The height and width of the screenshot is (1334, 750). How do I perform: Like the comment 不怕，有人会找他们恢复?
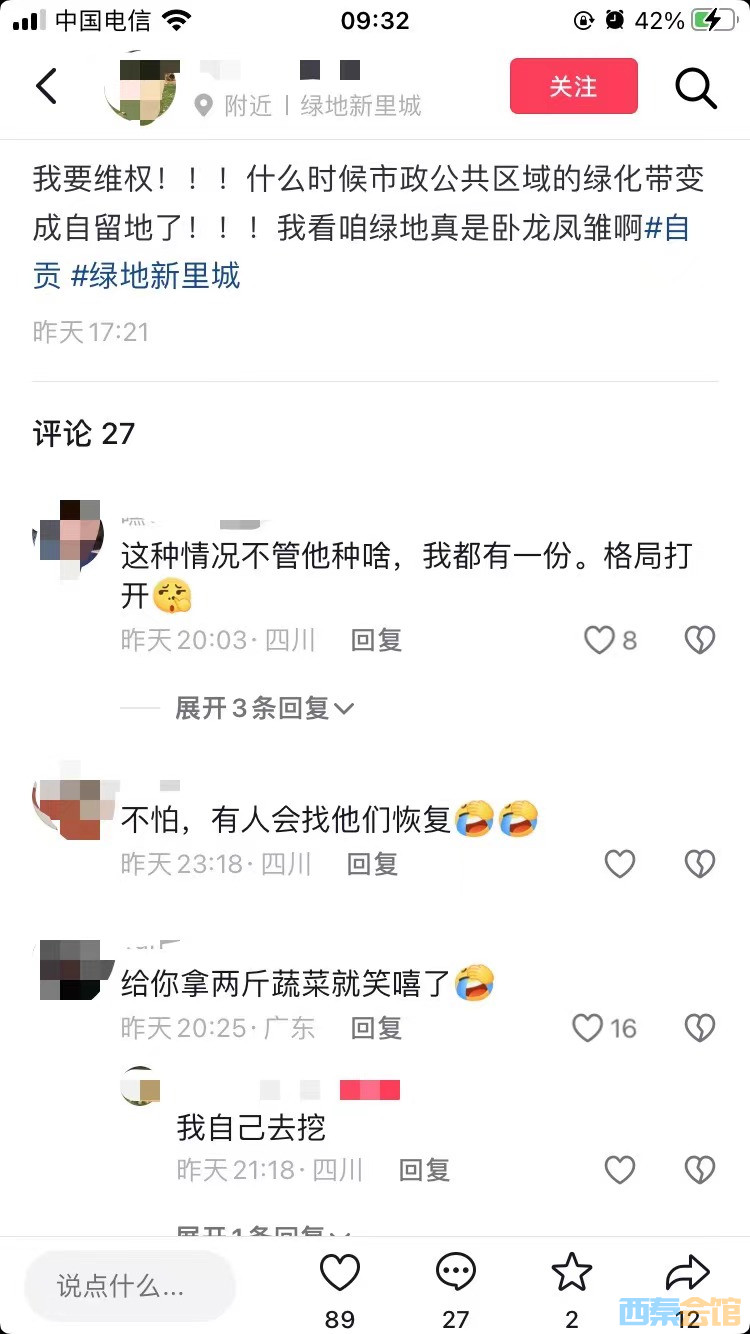coord(620,864)
